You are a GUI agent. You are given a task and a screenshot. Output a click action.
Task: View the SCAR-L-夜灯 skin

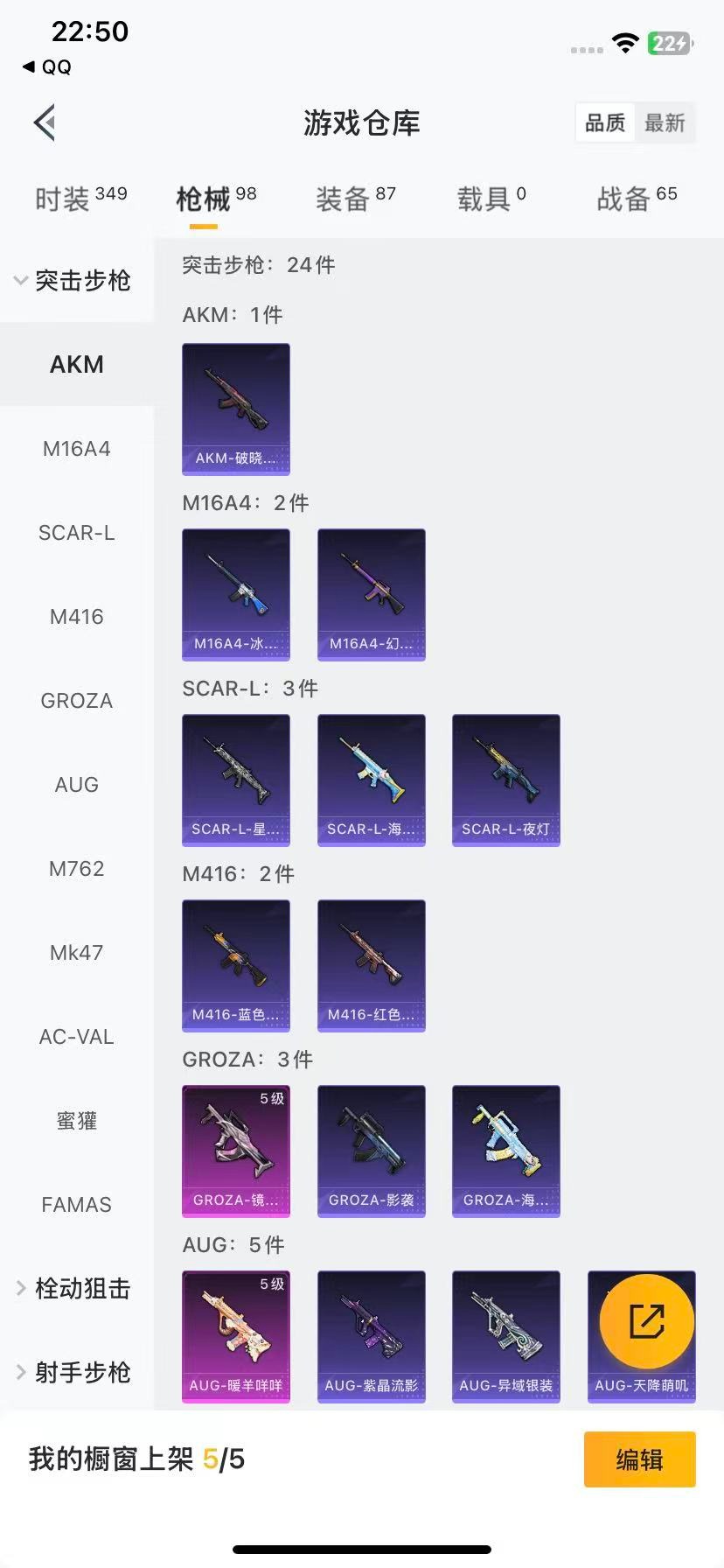506,780
